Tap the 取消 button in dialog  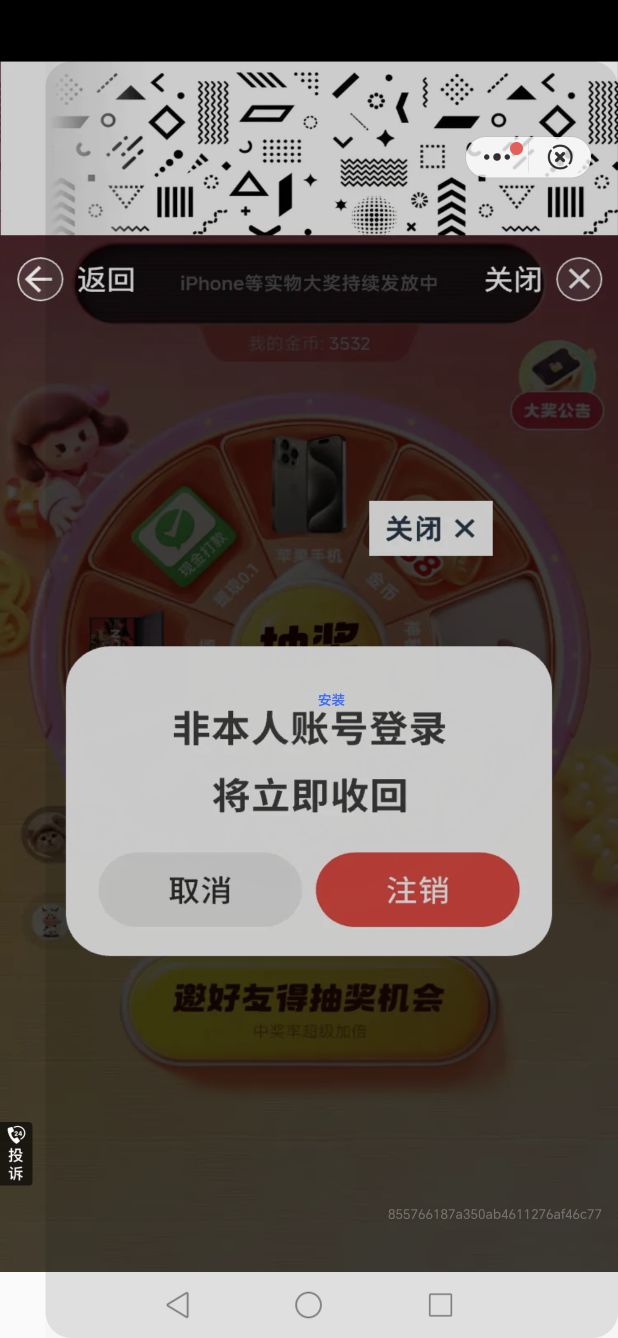pos(200,889)
